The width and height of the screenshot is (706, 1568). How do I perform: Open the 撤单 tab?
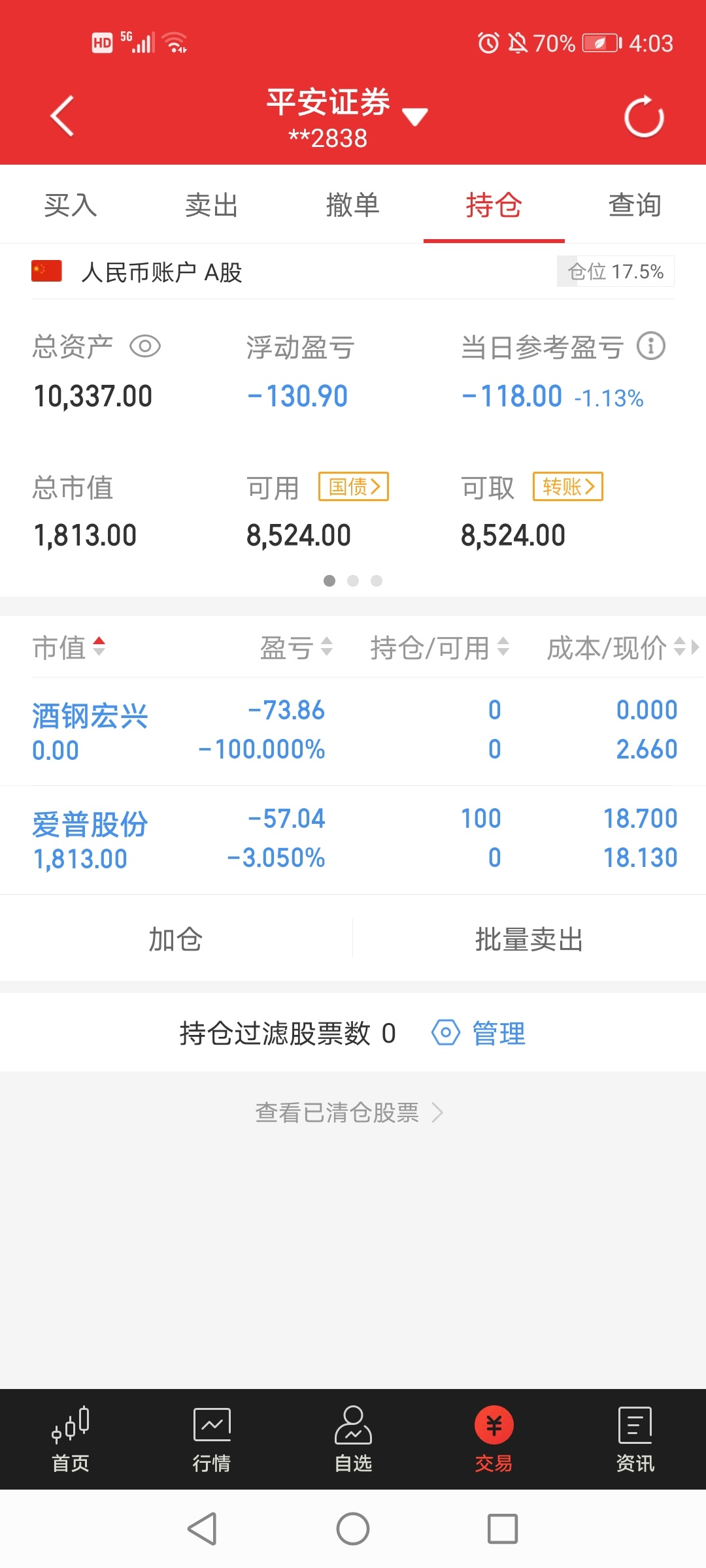353,205
